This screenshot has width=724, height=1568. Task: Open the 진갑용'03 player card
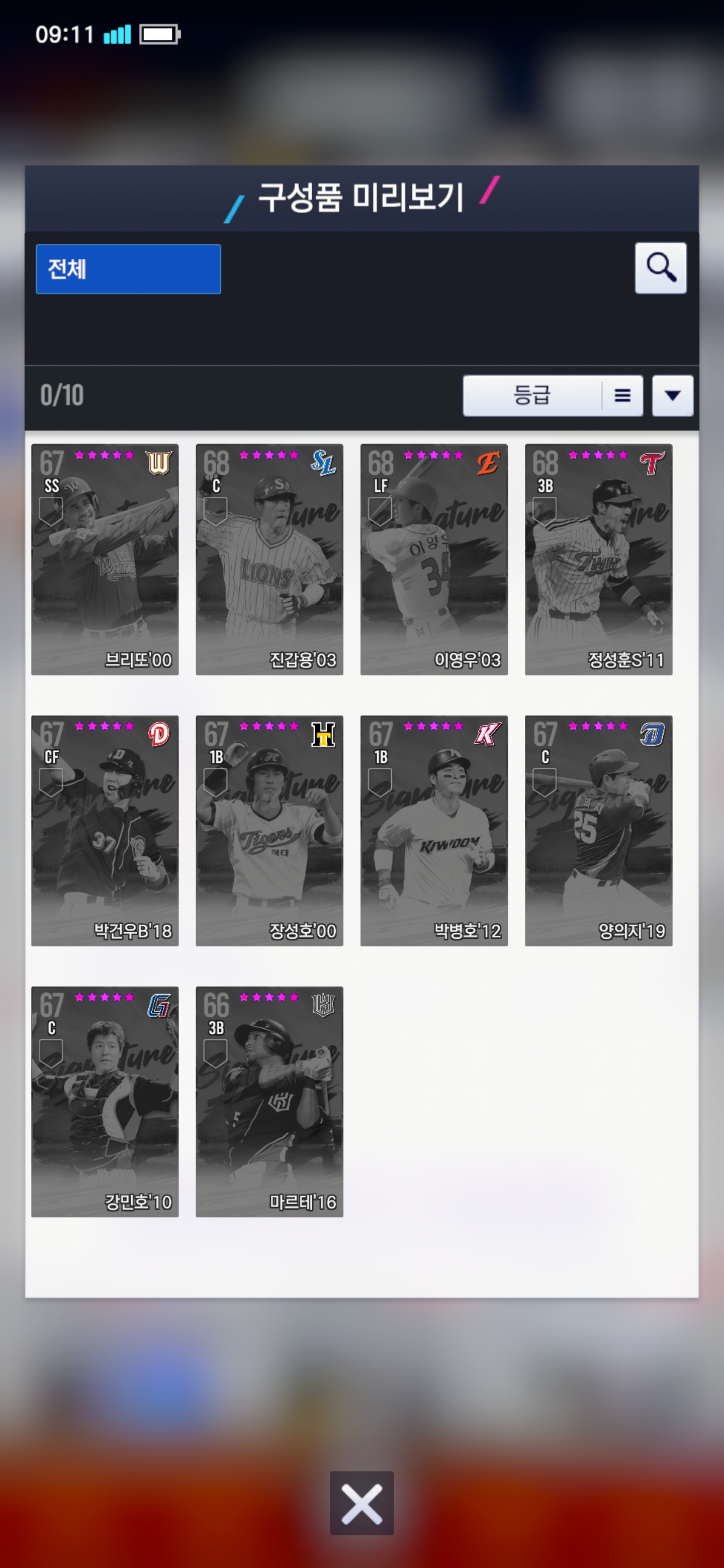pyautogui.click(x=269, y=559)
